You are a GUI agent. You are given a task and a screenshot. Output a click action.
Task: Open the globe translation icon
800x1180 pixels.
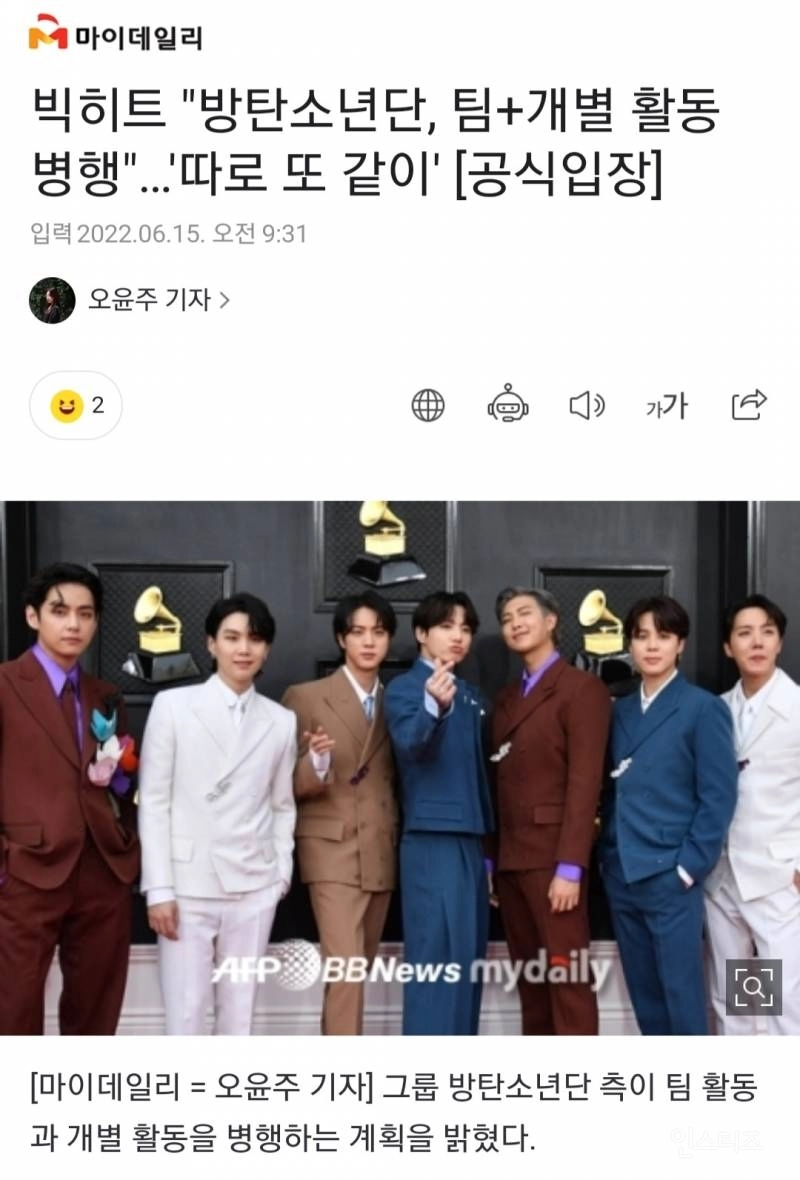(x=428, y=405)
